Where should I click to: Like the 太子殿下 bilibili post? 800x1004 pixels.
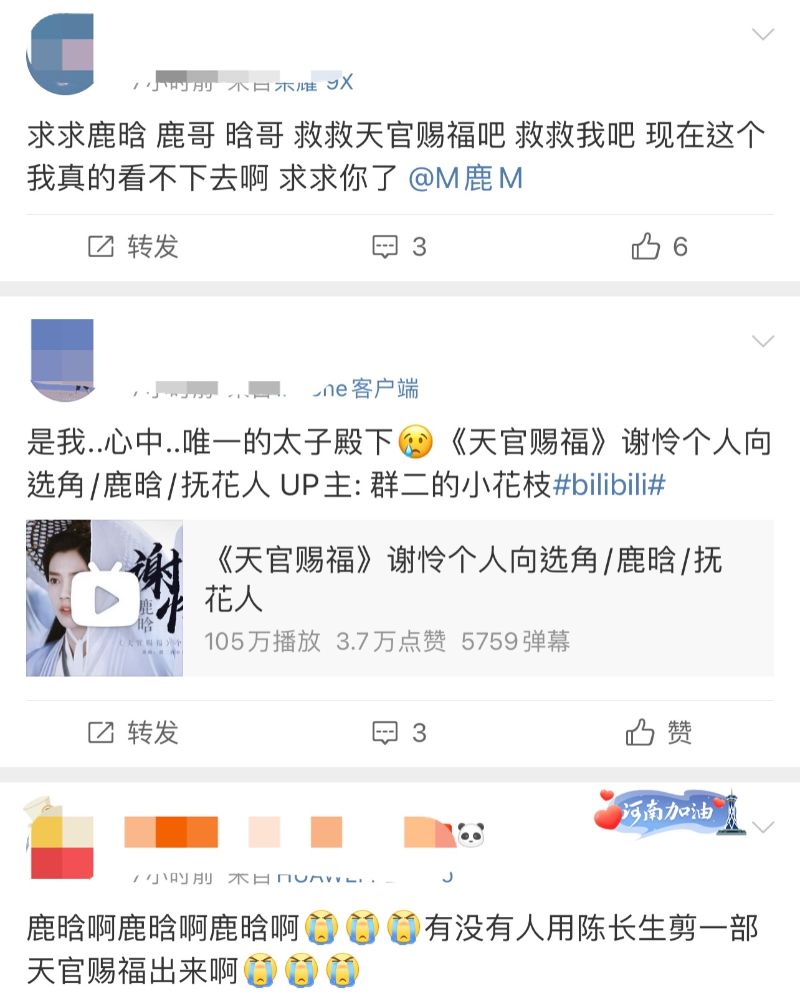tap(660, 733)
